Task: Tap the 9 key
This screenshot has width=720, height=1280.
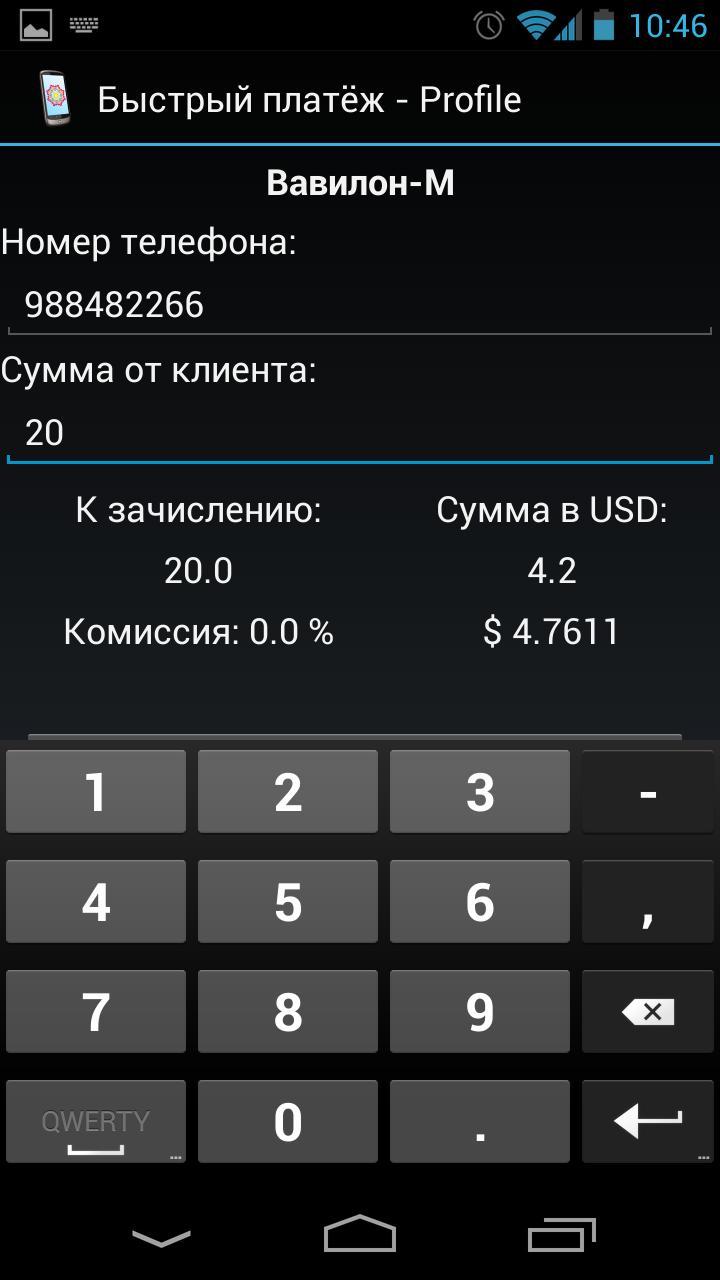Action: click(x=480, y=1012)
